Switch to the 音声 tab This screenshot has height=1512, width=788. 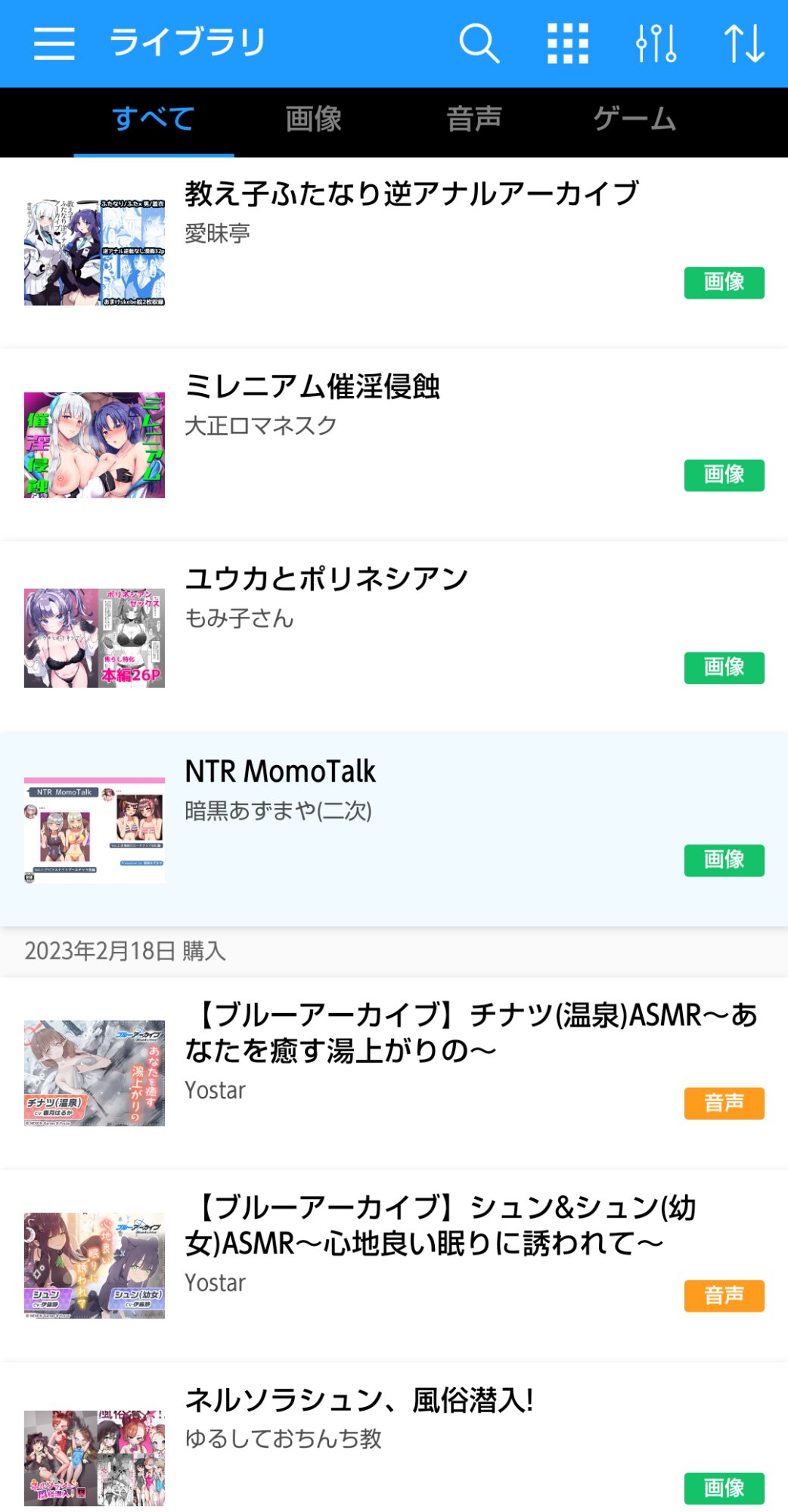[474, 119]
